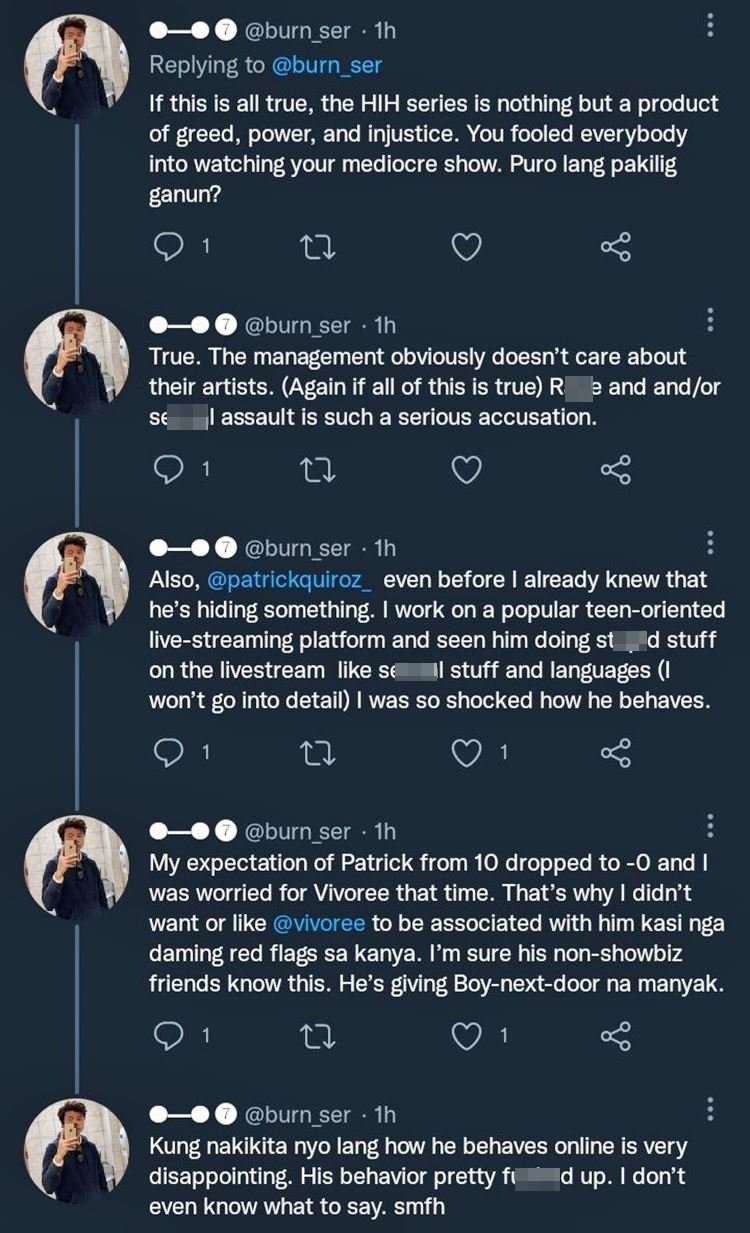This screenshot has height=1233, width=750.
Task: Open the share icon on the first tweet
Action: tap(615, 246)
